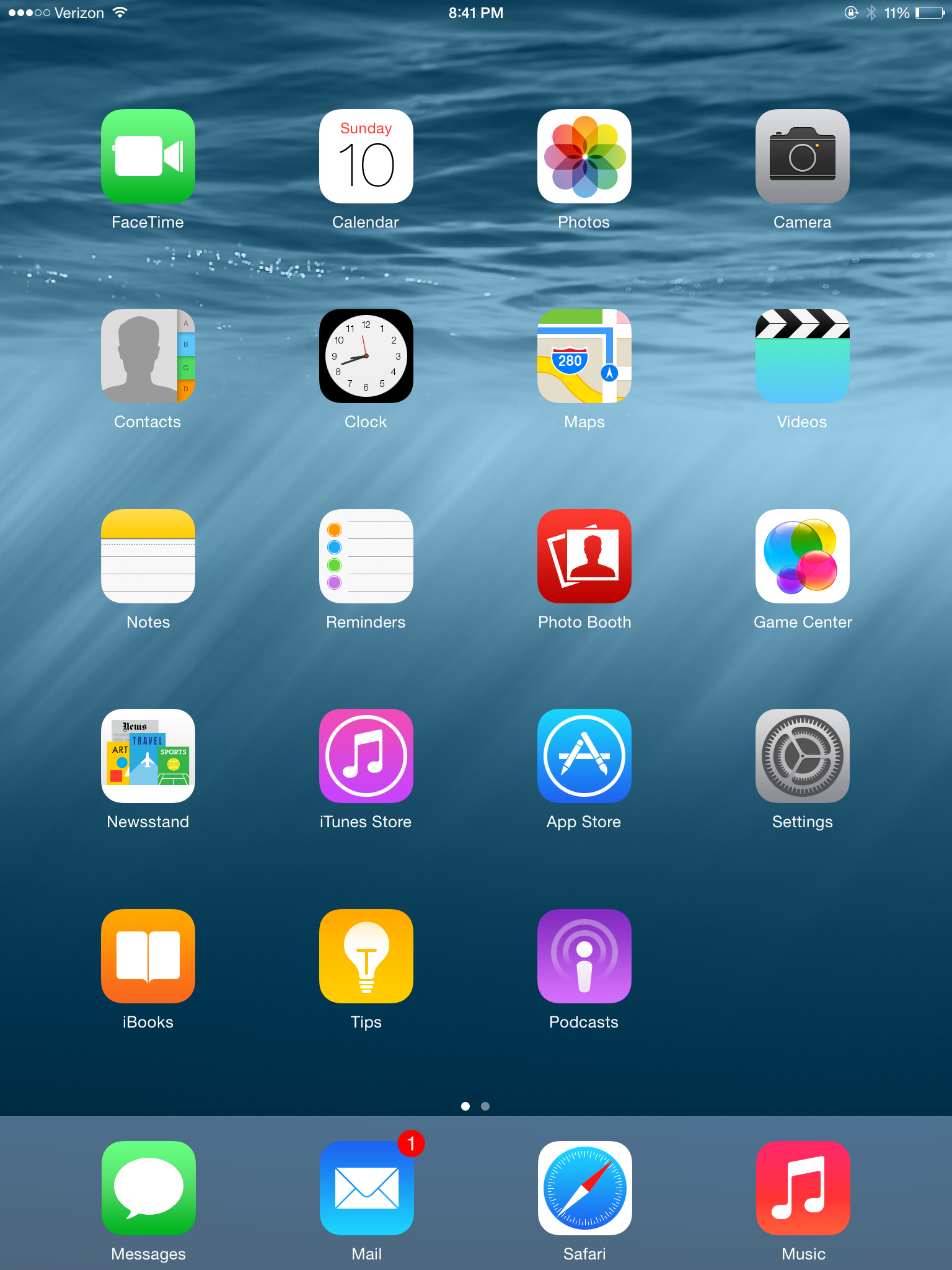
Task: Open the Notes app
Action: click(148, 556)
